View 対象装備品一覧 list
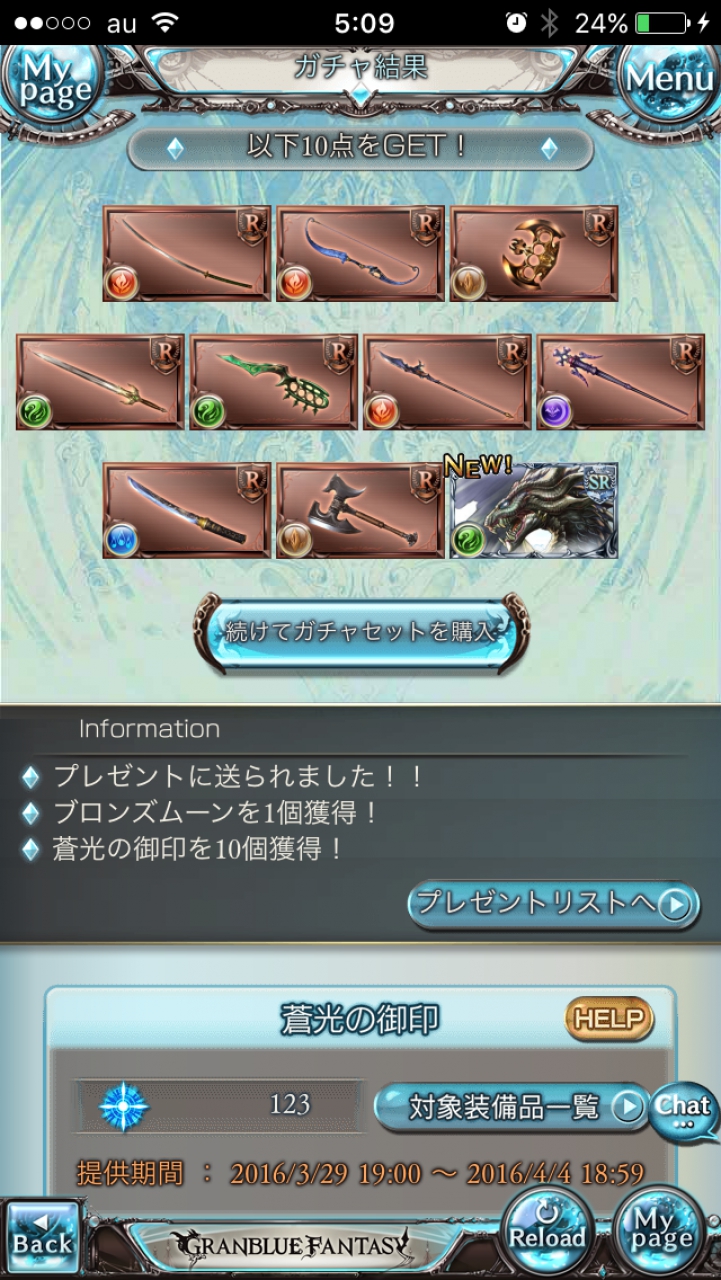This screenshot has height=1280, width=721. click(512, 1107)
